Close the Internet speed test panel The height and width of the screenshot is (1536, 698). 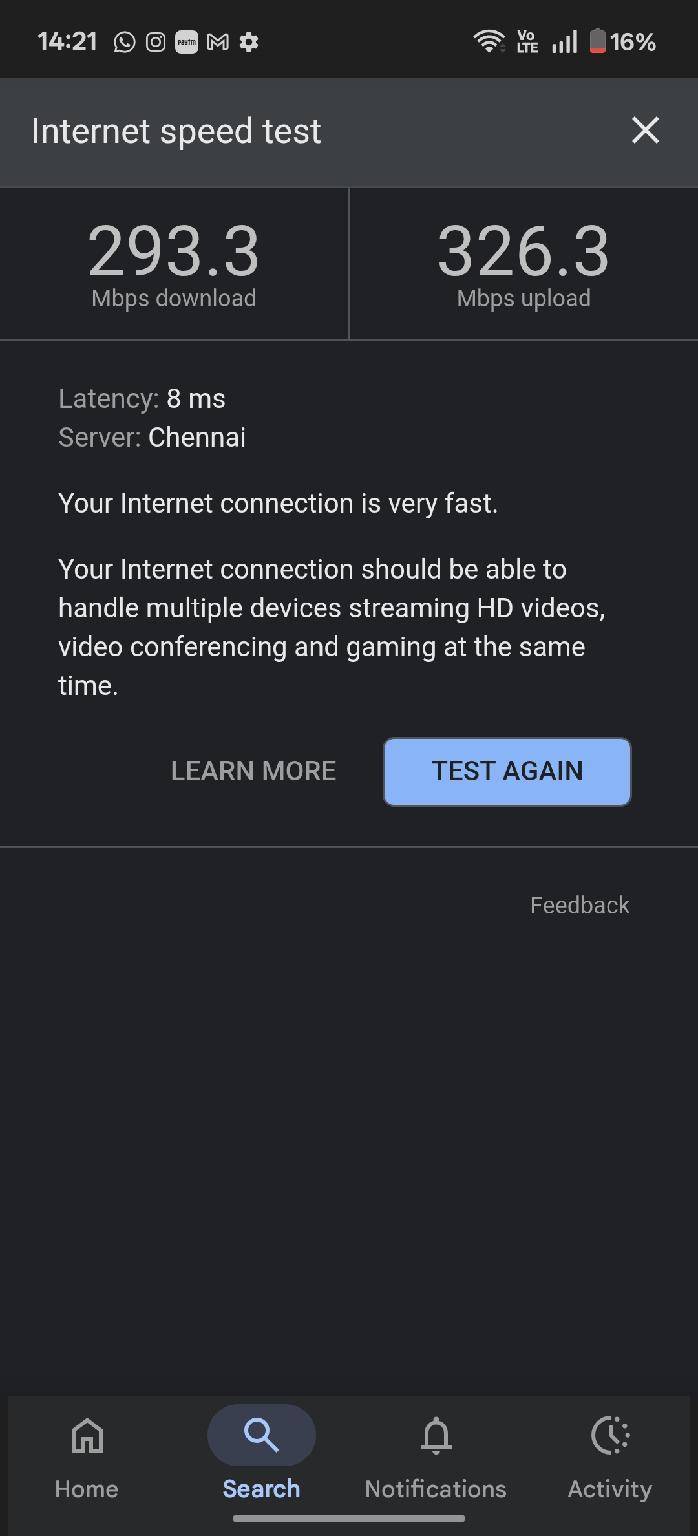click(x=645, y=130)
